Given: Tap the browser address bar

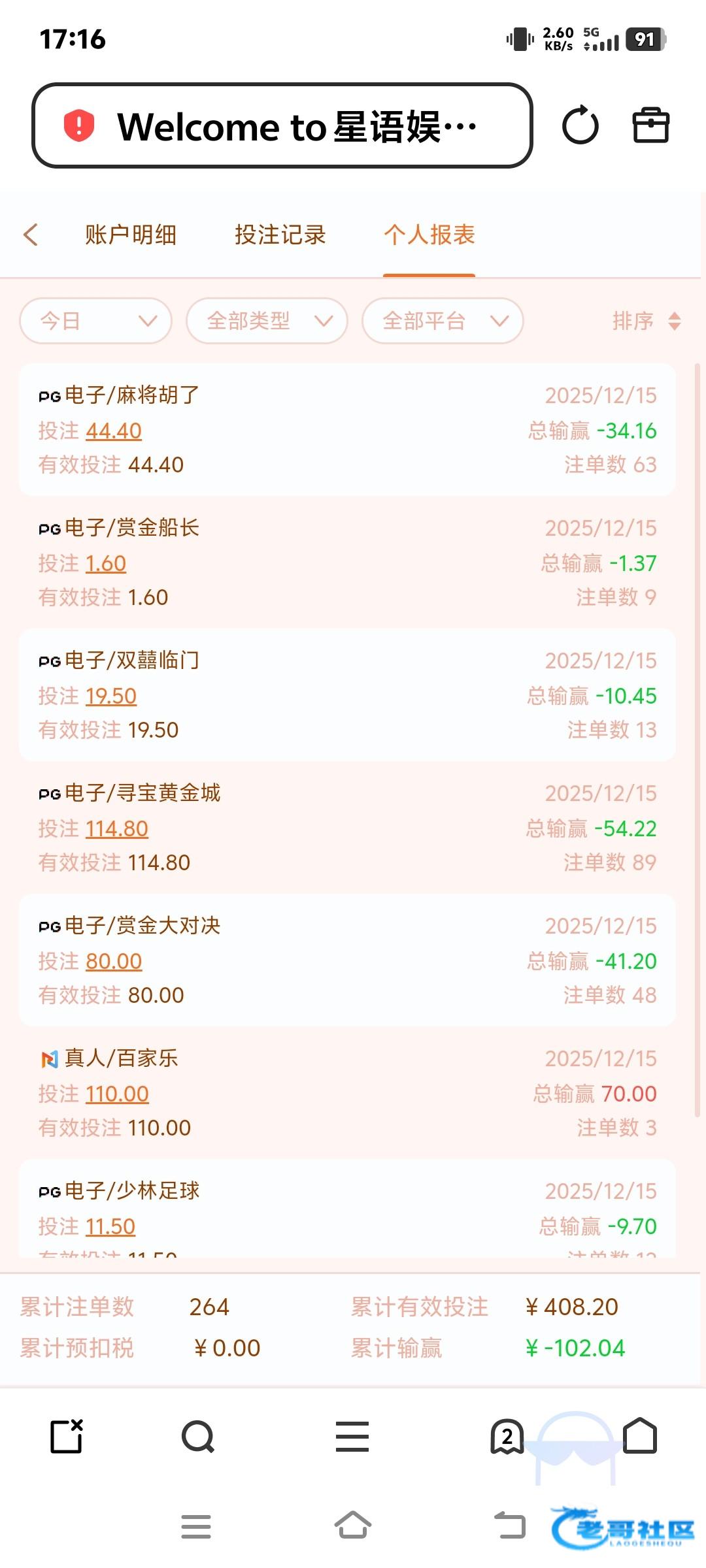Looking at the screenshot, I should click(281, 125).
